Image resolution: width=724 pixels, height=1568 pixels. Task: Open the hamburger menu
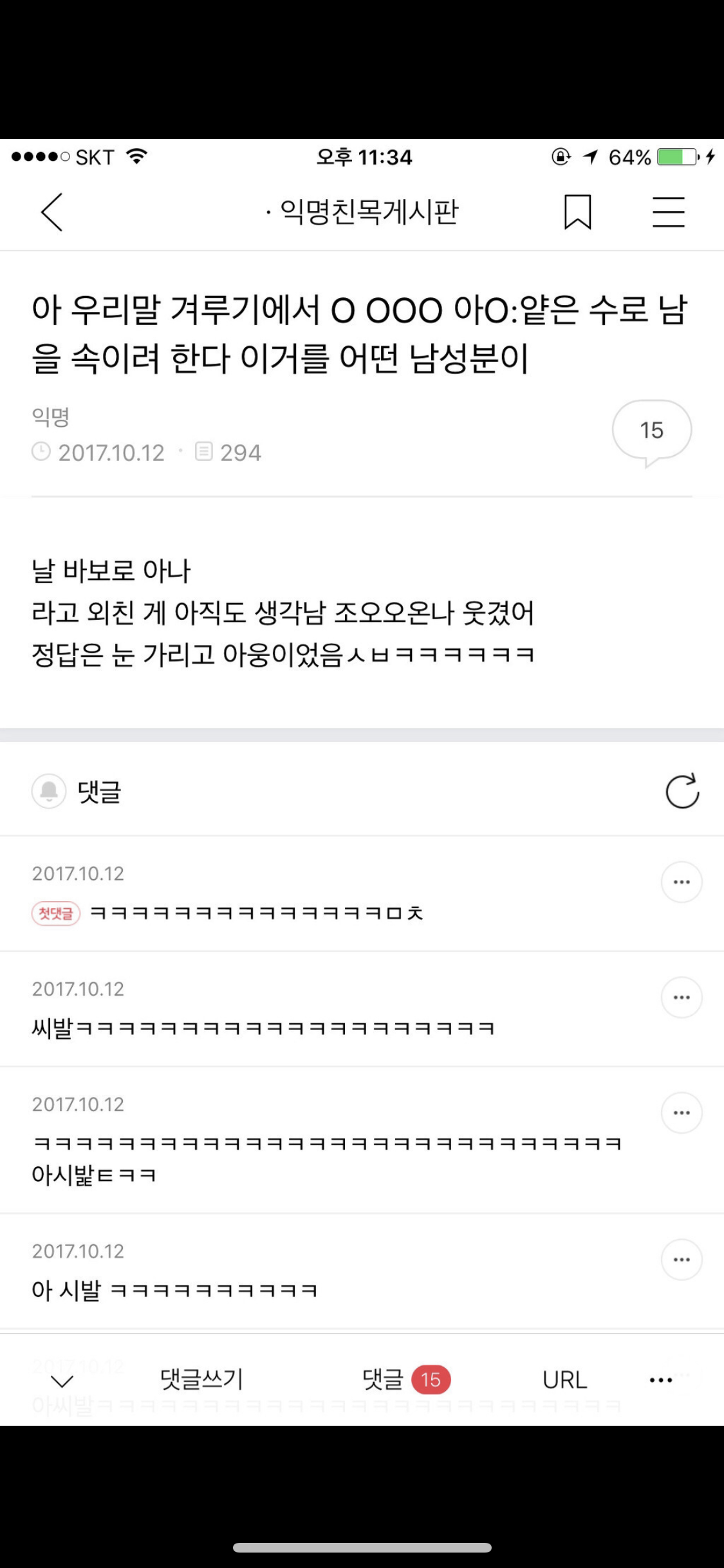click(x=668, y=212)
